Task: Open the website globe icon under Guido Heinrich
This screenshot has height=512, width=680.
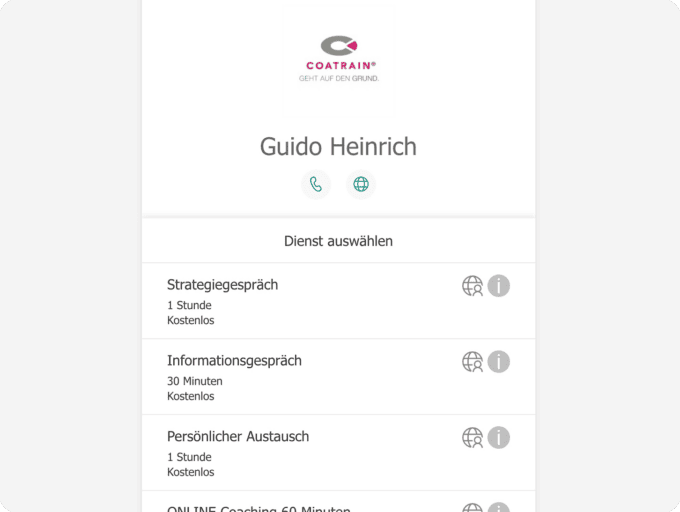Action: point(361,184)
